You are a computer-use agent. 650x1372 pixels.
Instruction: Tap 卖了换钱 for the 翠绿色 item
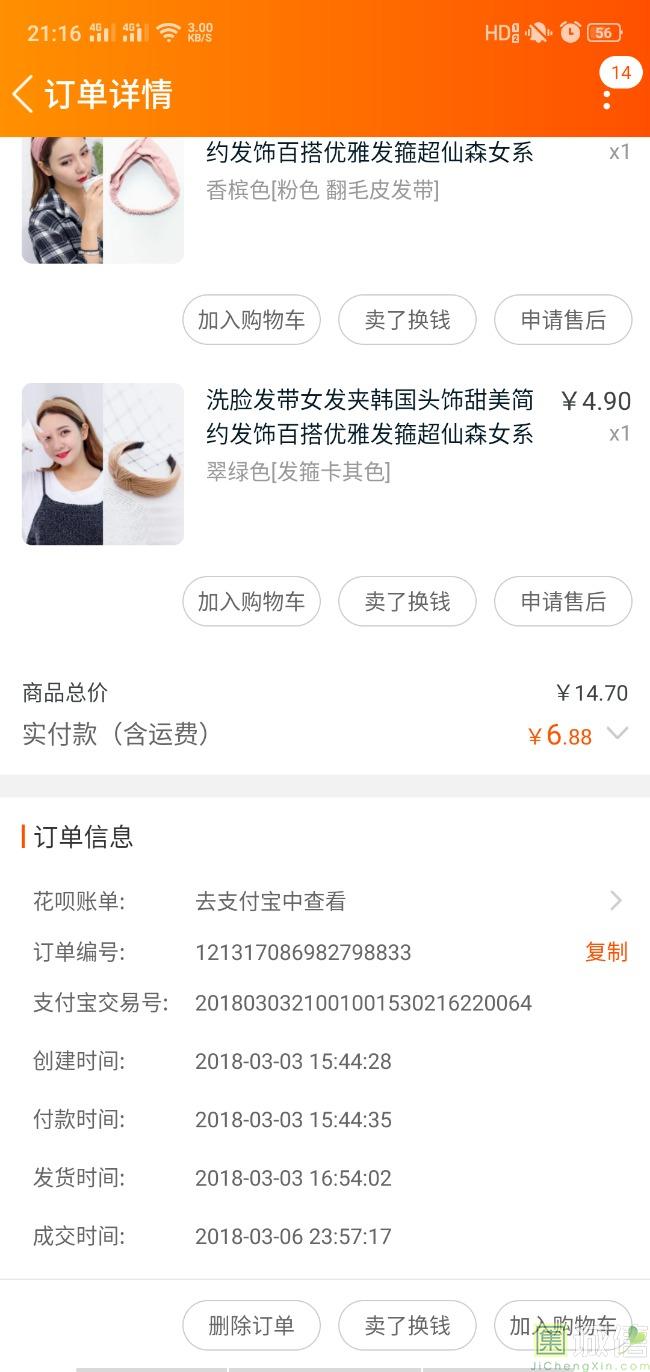407,602
